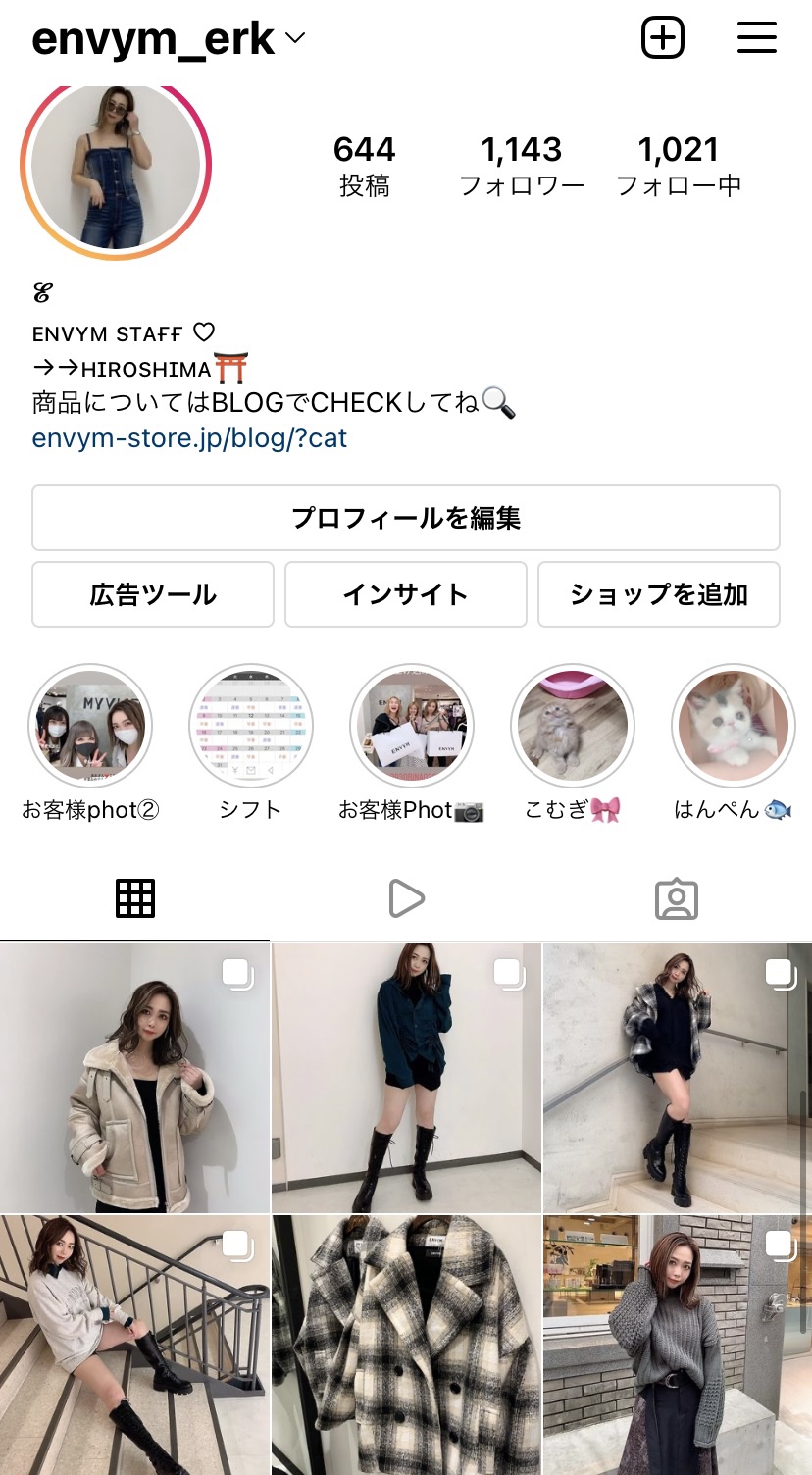The height and width of the screenshot is (1475, 812).
Task: Open the create new post plus icon
Action: [x=663, y=39]
